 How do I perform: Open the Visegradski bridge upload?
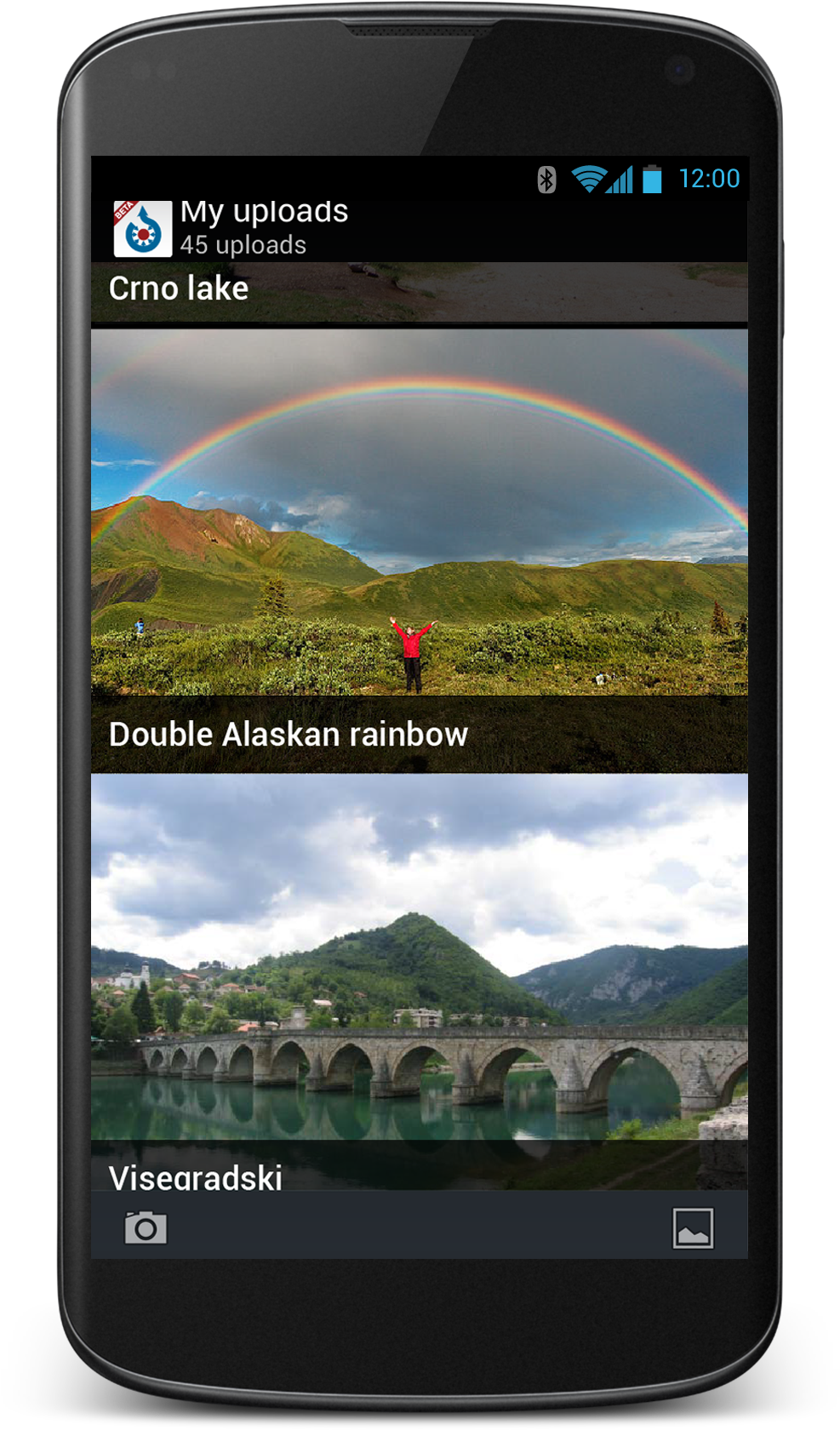[x=420, y=981]
